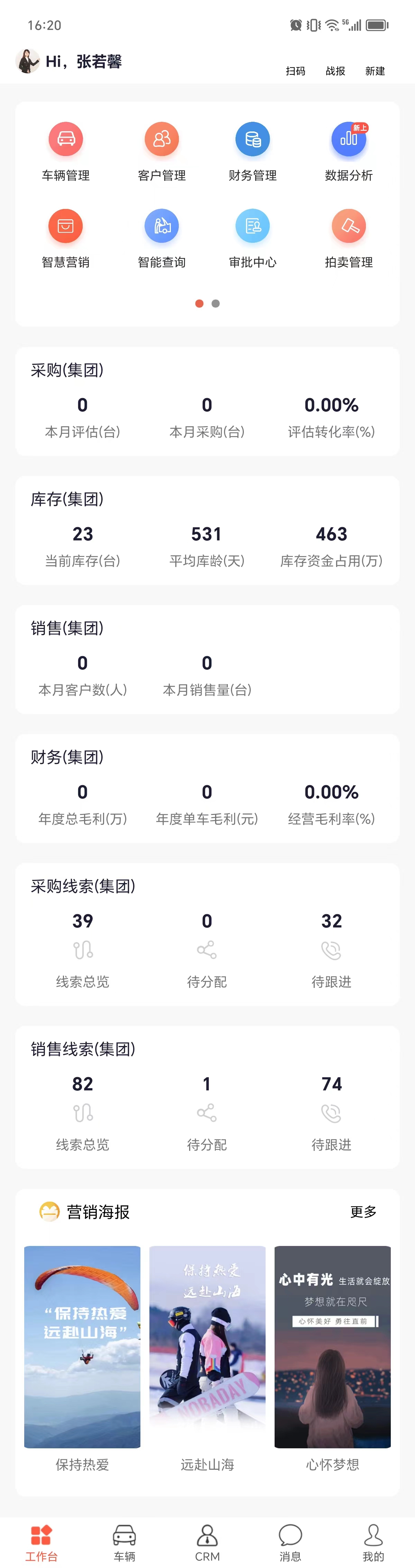Switch to the 车辆 tab
This screenshot has height=1568, width=415.
pyautogui.click(x=124, y=1542)
